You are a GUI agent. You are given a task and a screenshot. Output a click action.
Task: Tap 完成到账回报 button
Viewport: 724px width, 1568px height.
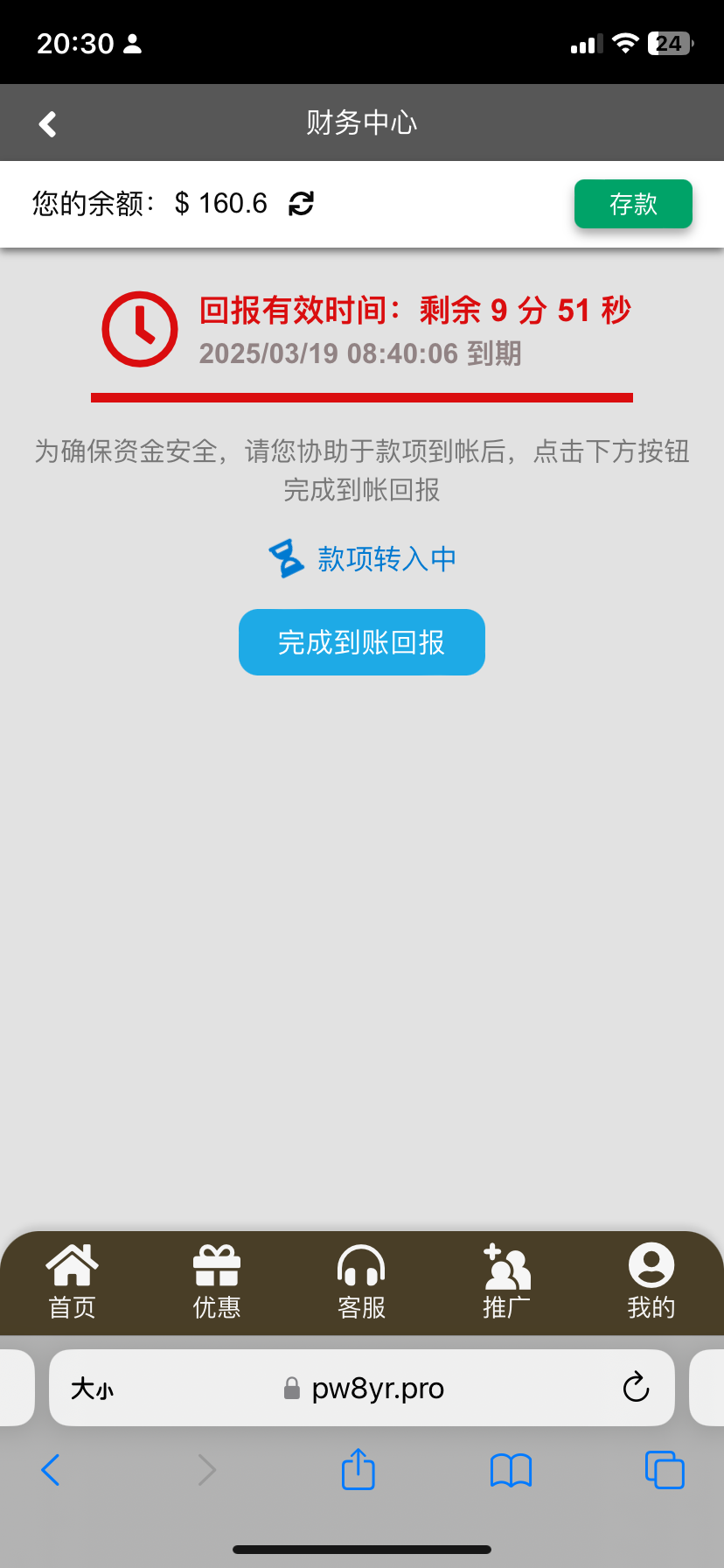pos(361,642)
